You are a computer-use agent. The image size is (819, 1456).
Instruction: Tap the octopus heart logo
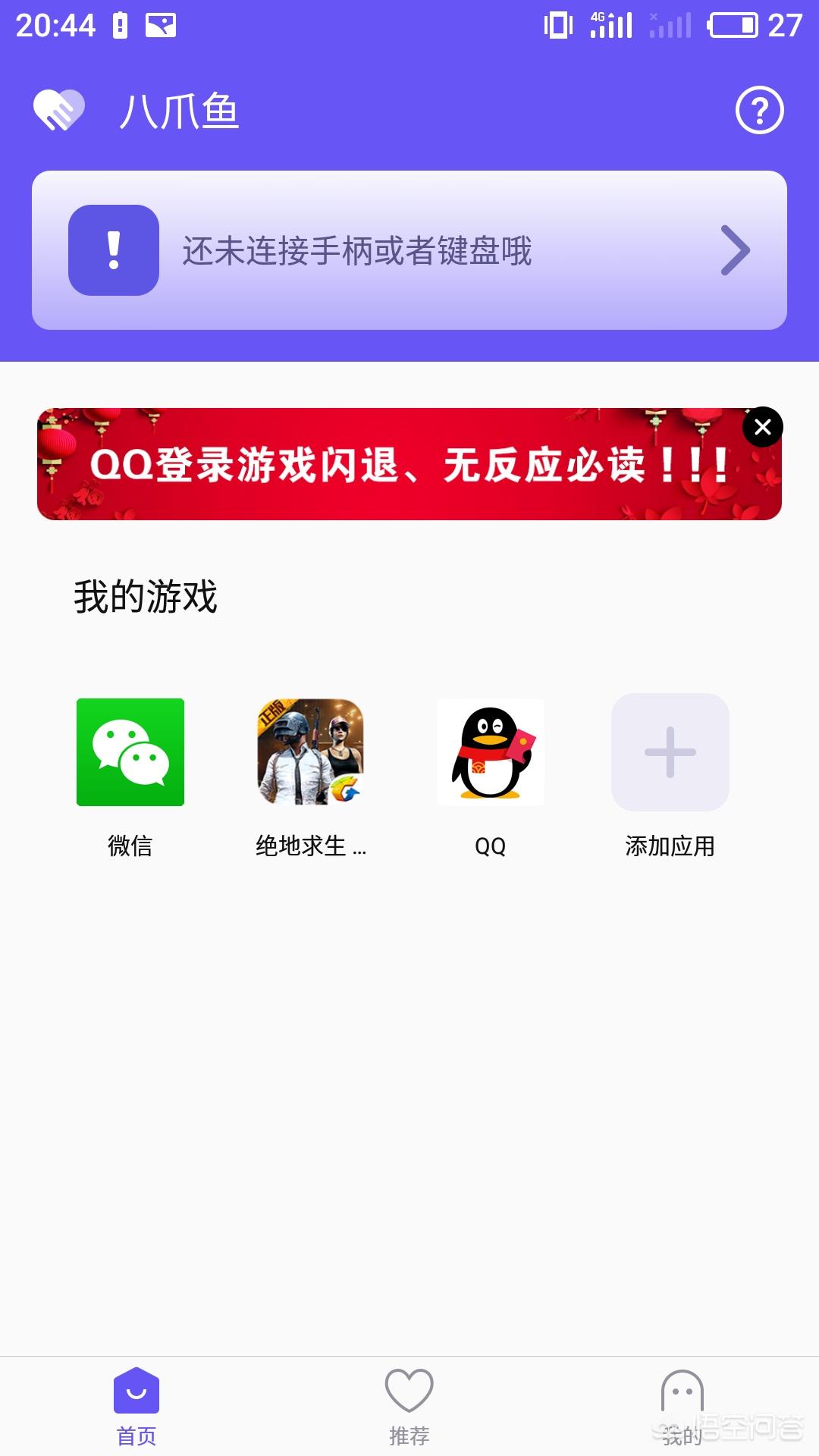61,110
